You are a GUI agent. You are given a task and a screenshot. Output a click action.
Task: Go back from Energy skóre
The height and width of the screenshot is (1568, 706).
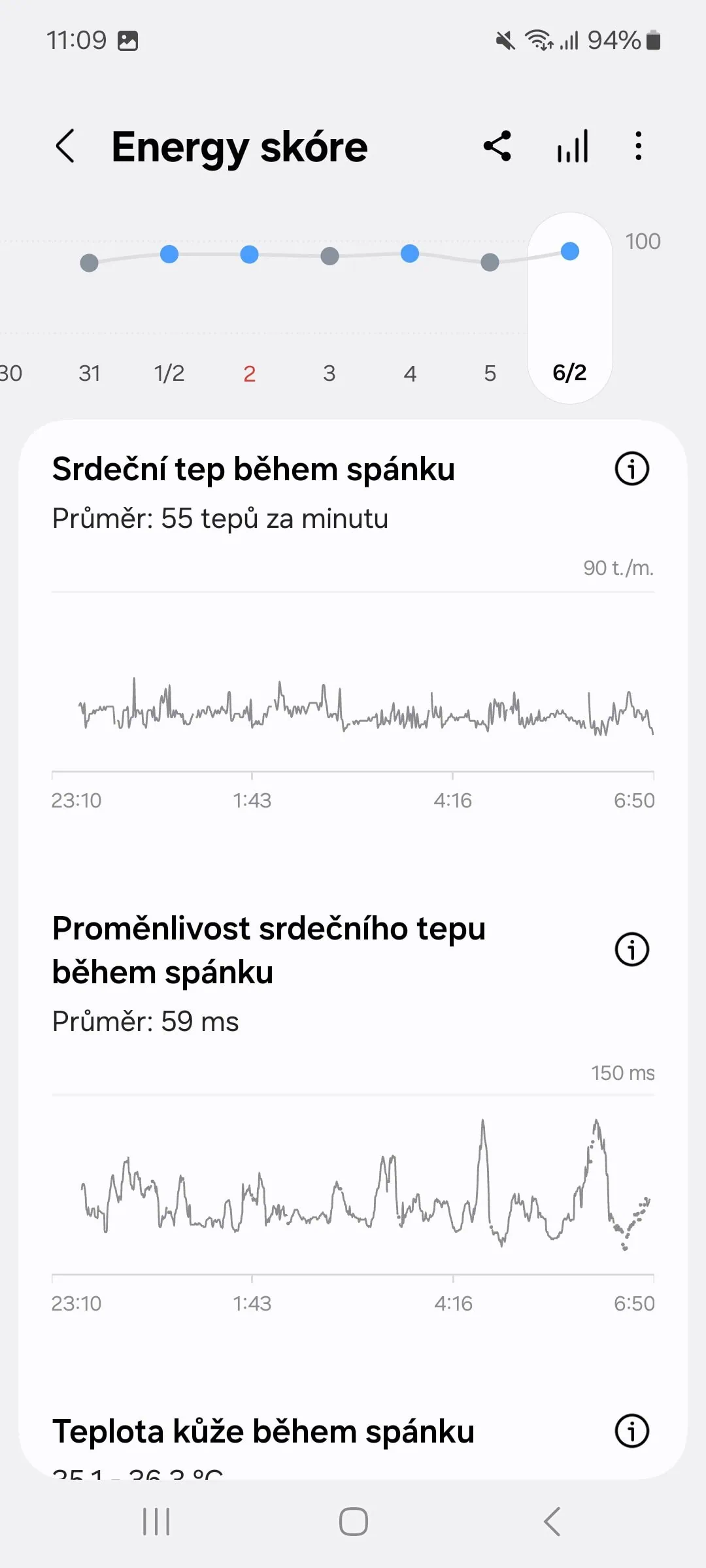tap(65, 146)
